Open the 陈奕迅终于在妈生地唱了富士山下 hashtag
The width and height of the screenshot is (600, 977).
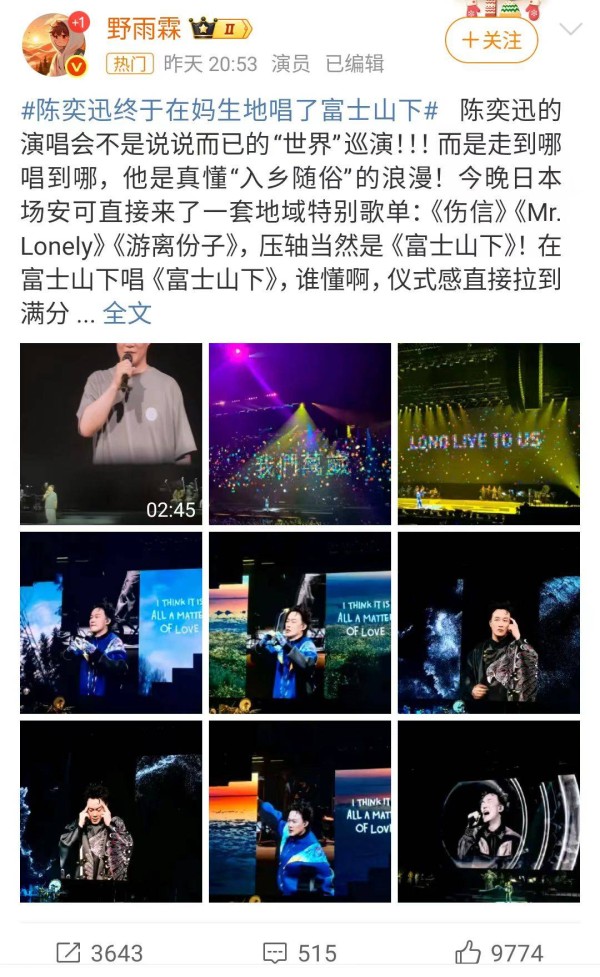coord(230,110)
